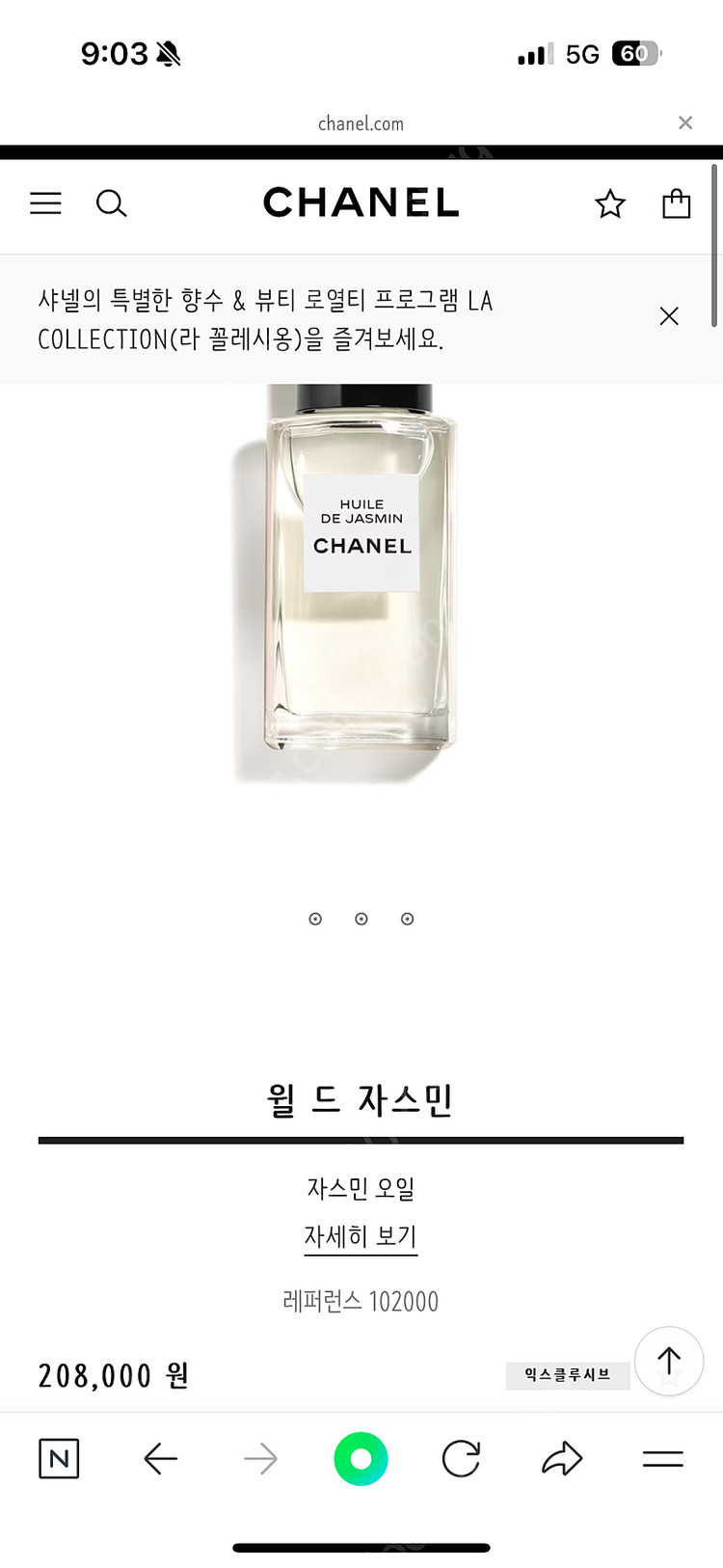Dismiss the LA COLLECTION banner
723x1568 pixels.
669,316
